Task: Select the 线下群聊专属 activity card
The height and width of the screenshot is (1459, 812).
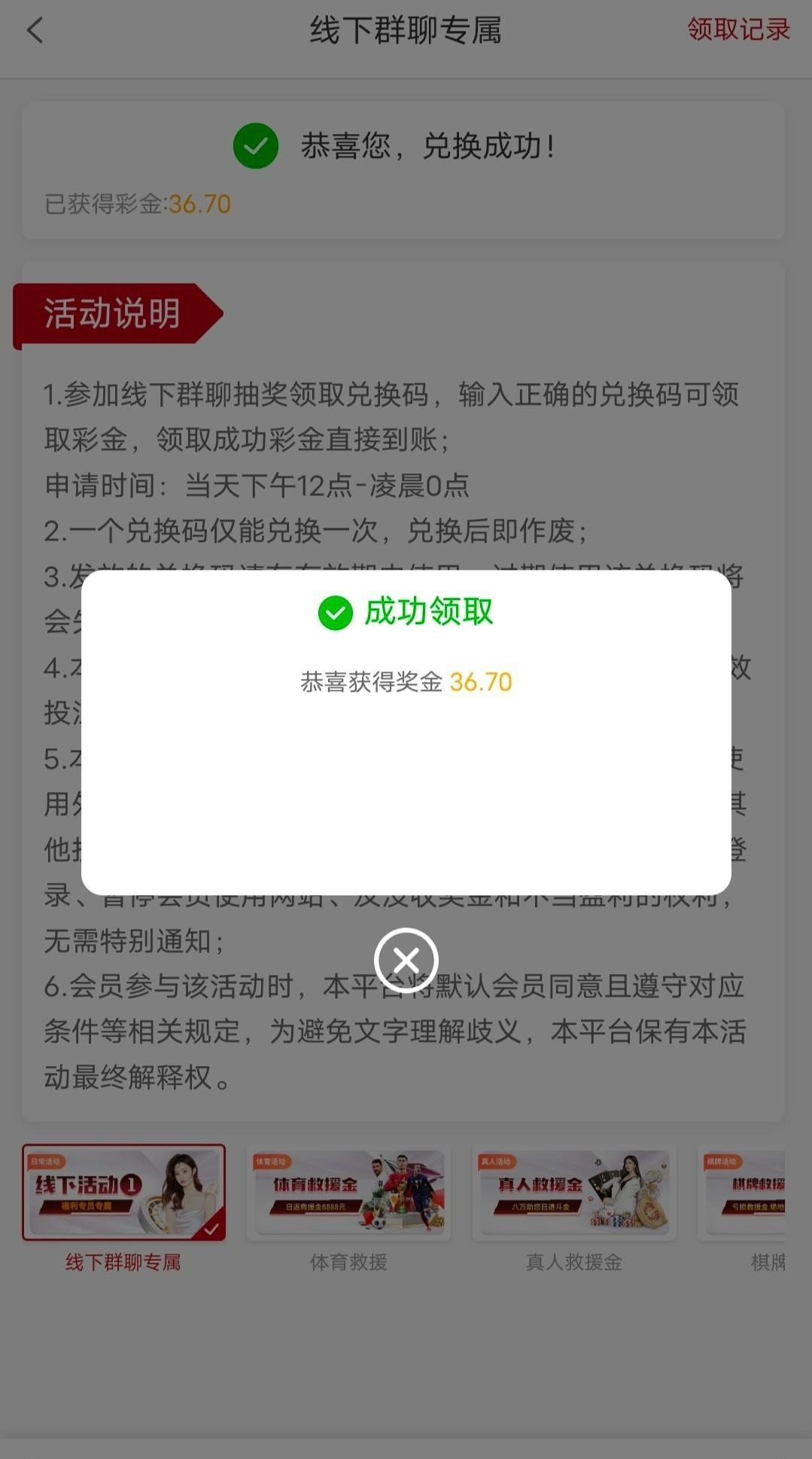Action: [x=123, y=1192]
